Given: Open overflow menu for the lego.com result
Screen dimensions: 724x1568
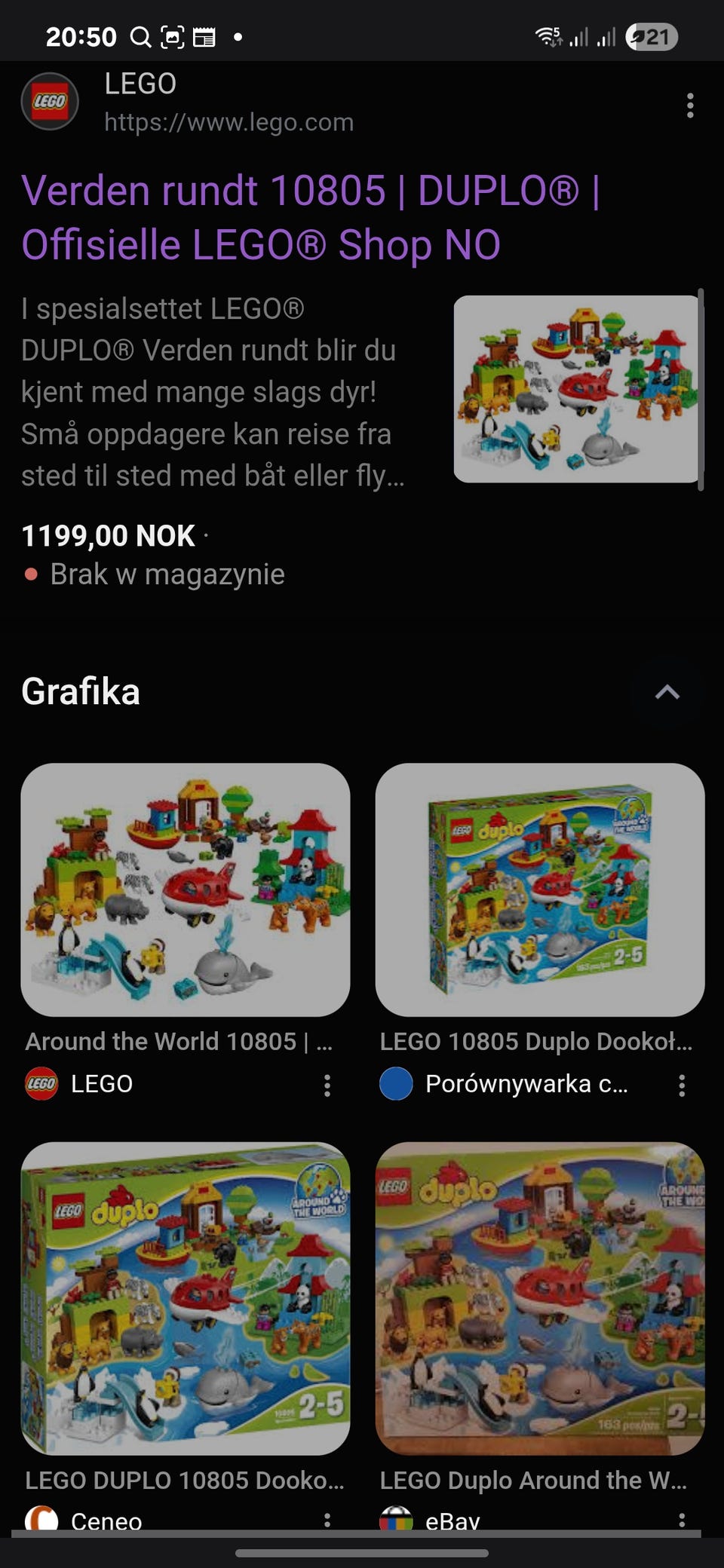Looking at the screenshot, I should pos(689,106).
